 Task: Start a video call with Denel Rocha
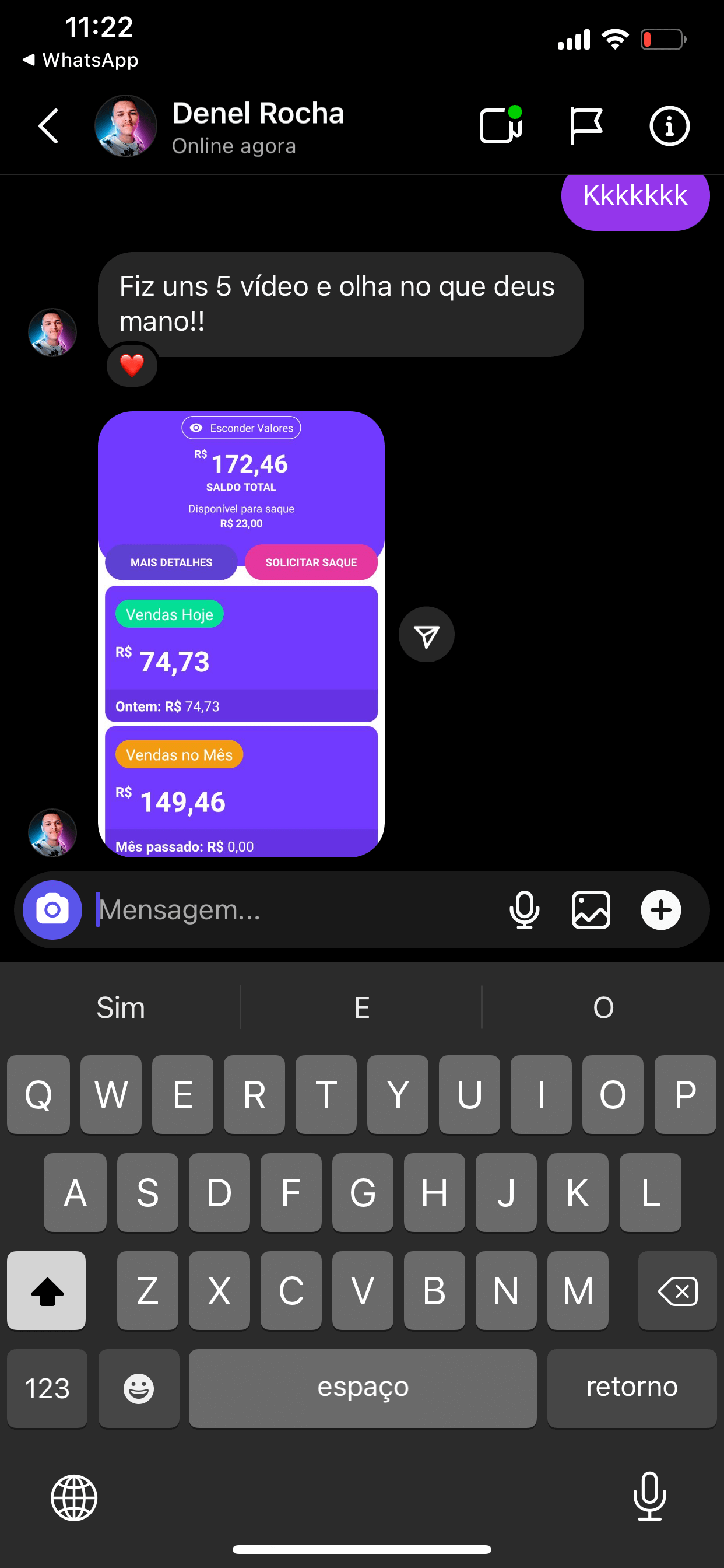(500, 125)
